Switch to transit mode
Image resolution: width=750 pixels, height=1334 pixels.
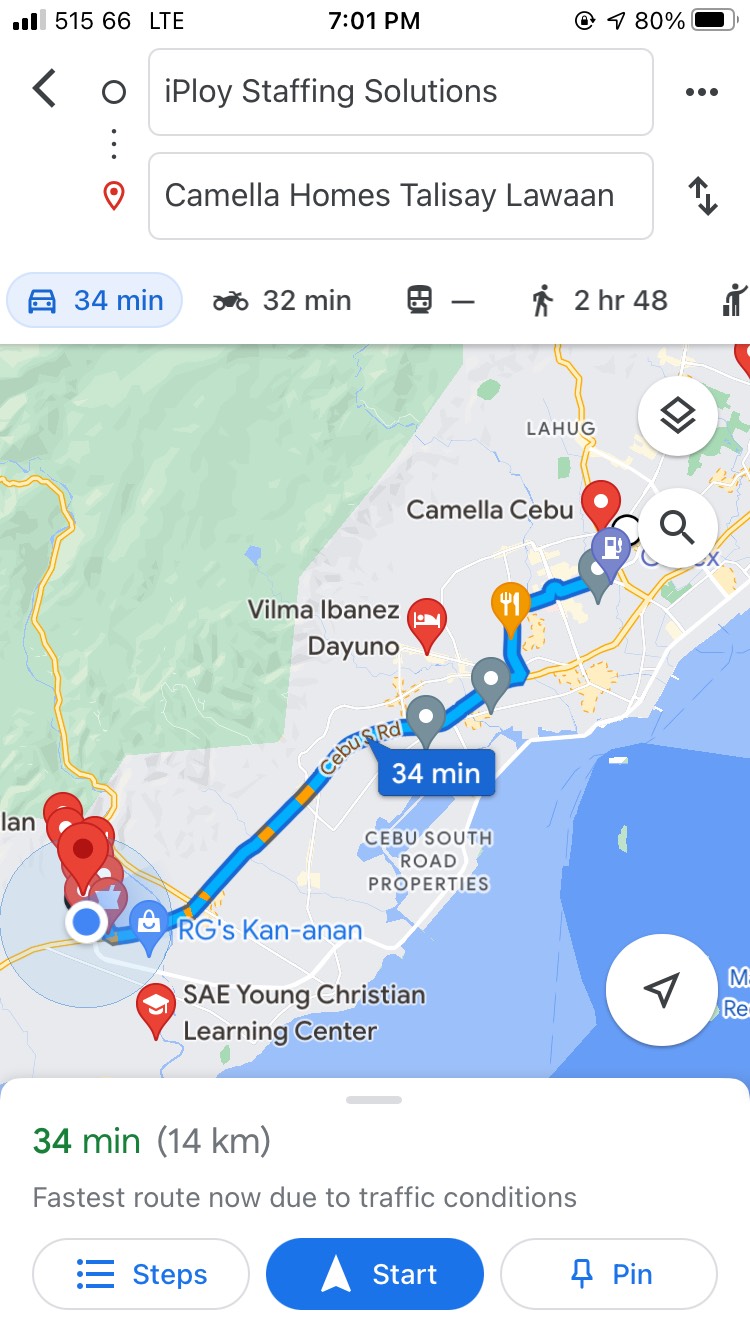point(440,300)
